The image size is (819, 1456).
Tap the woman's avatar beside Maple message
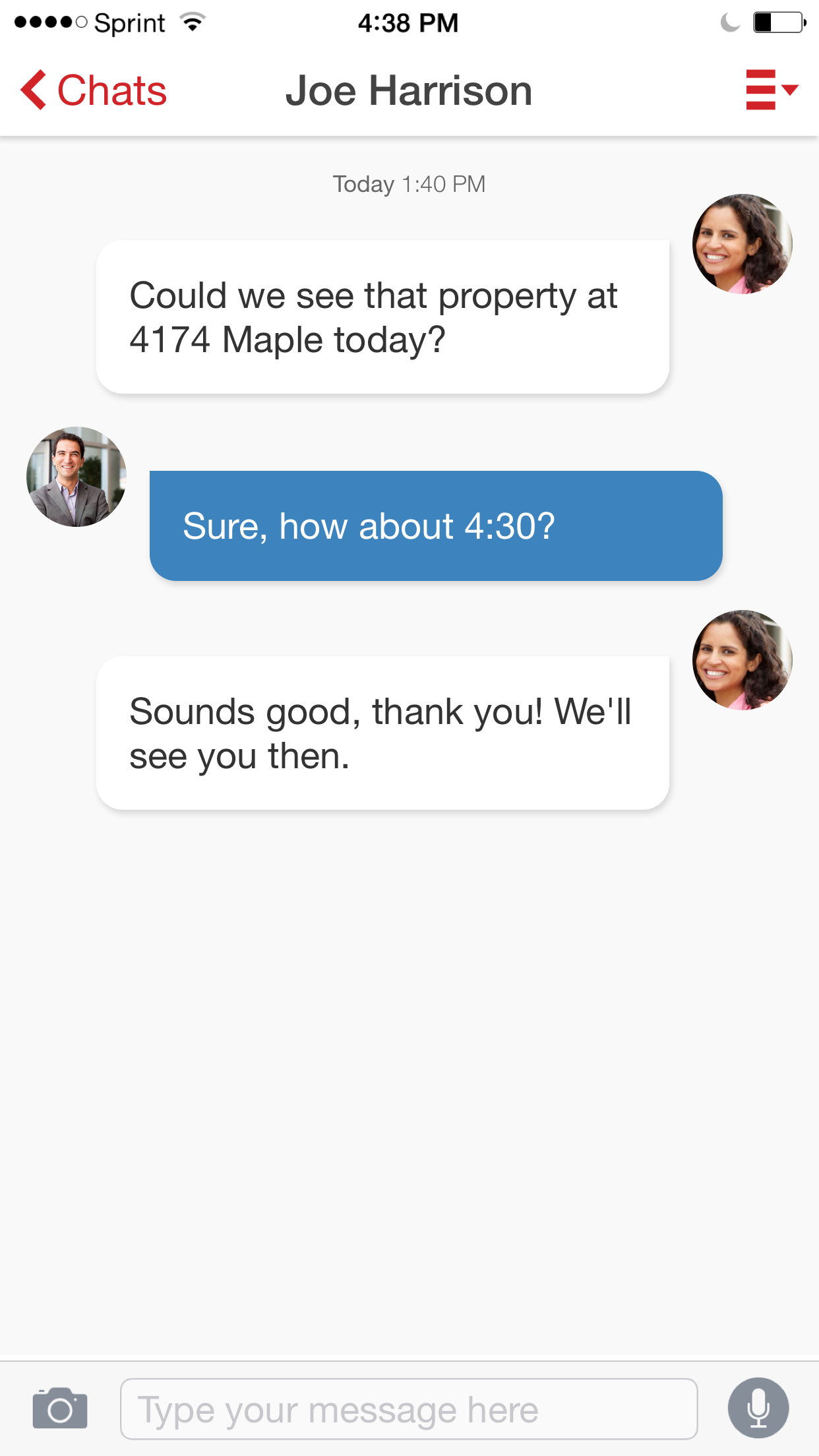(x=742, y=244)
